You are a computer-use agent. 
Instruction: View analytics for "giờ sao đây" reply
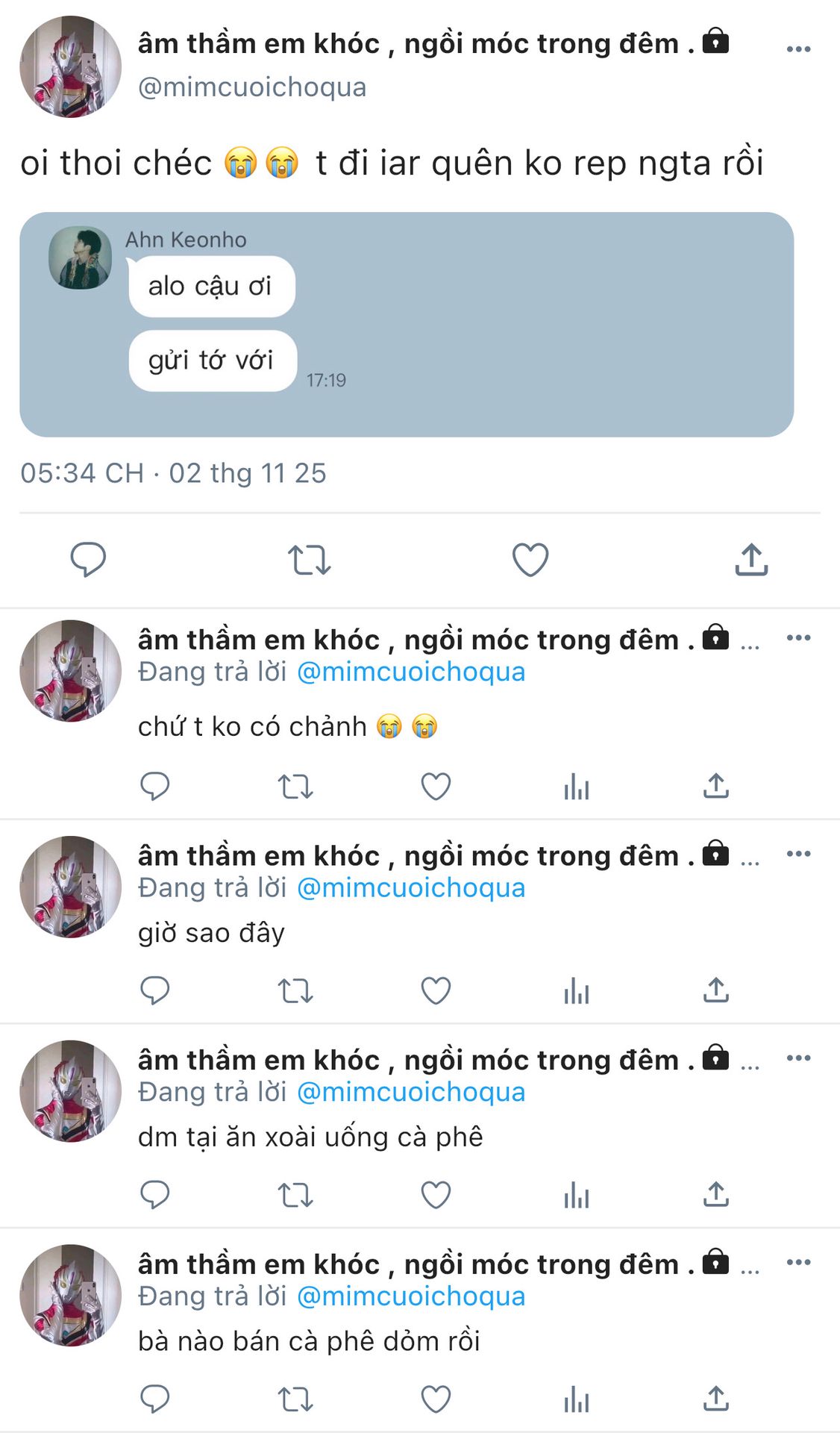click(577, 991)
